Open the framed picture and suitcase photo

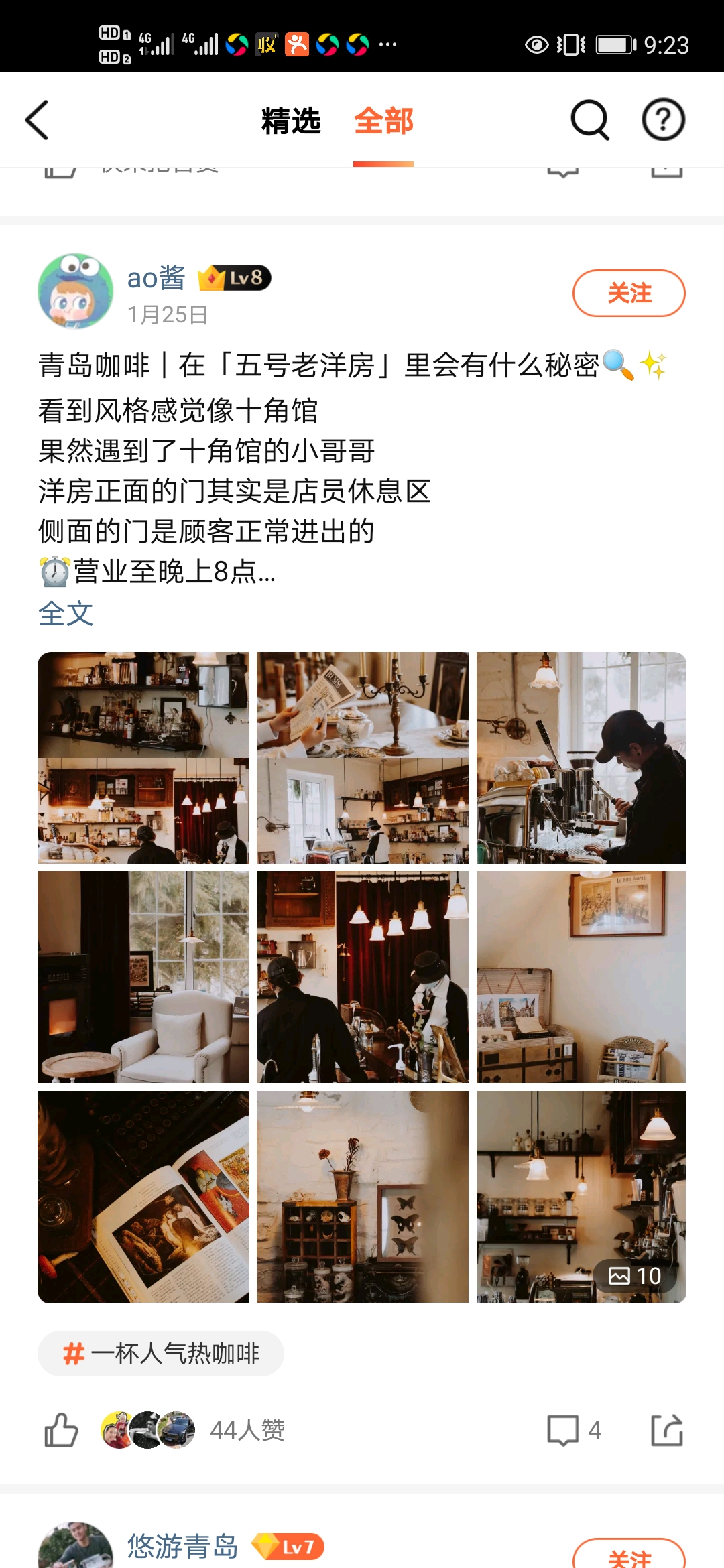581,976
